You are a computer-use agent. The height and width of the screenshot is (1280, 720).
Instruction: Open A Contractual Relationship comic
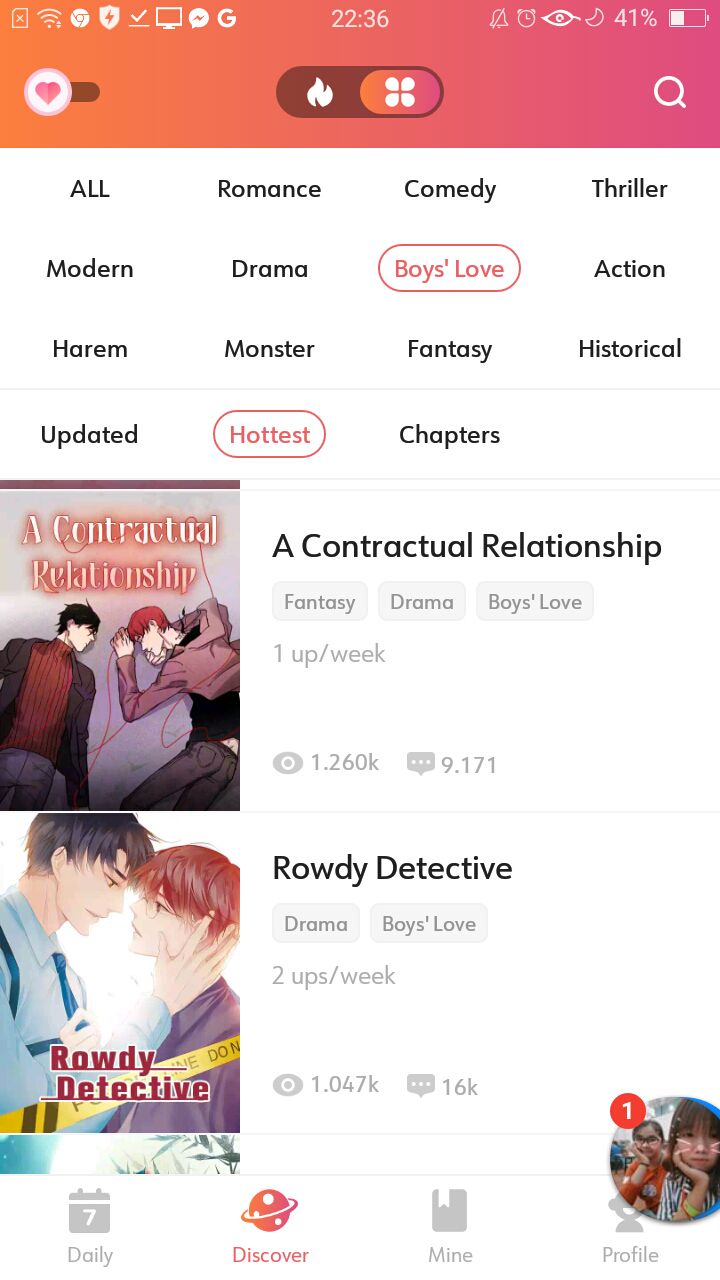[360, 650]
